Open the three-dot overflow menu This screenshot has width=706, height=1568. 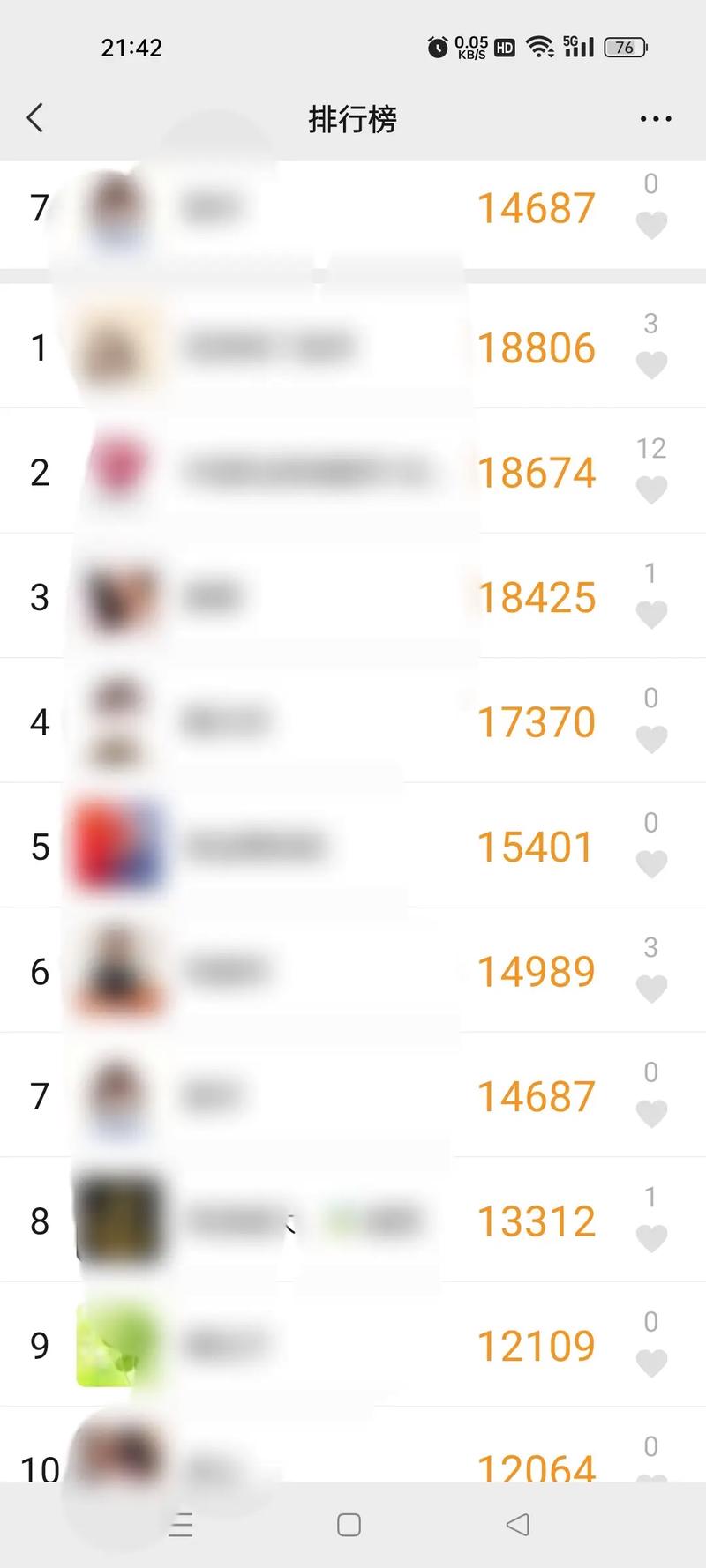(x=654, y=117)
